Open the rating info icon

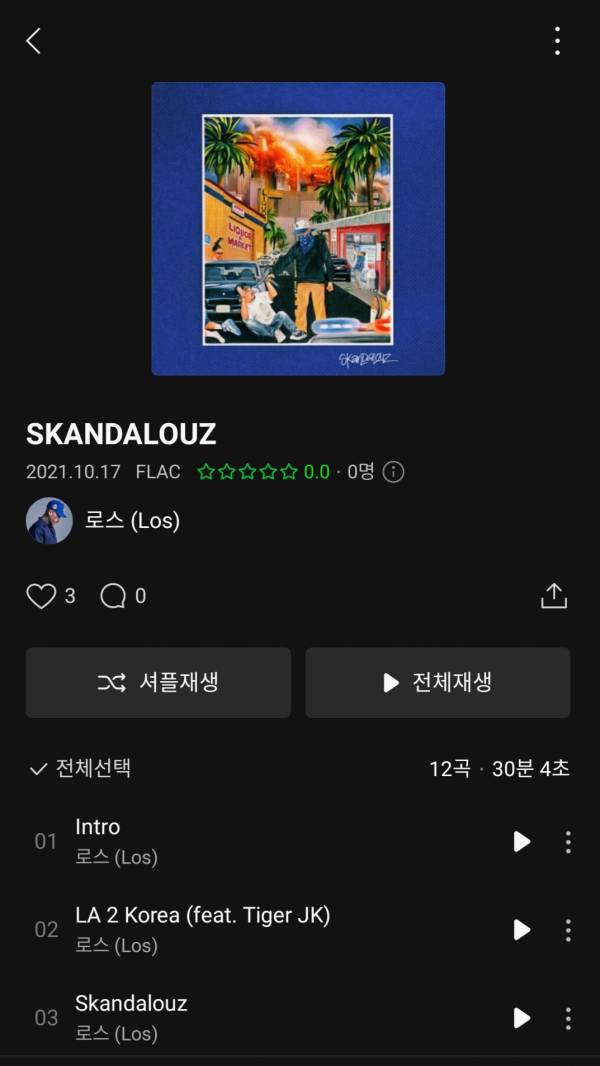[394, 472]
